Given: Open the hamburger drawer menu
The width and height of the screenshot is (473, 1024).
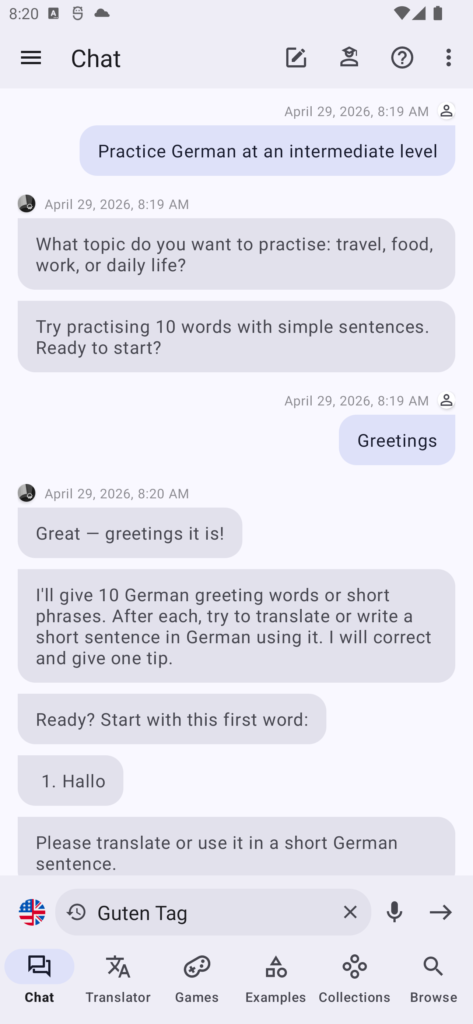Looking at the screenshot, I should [x=31, y=58].
